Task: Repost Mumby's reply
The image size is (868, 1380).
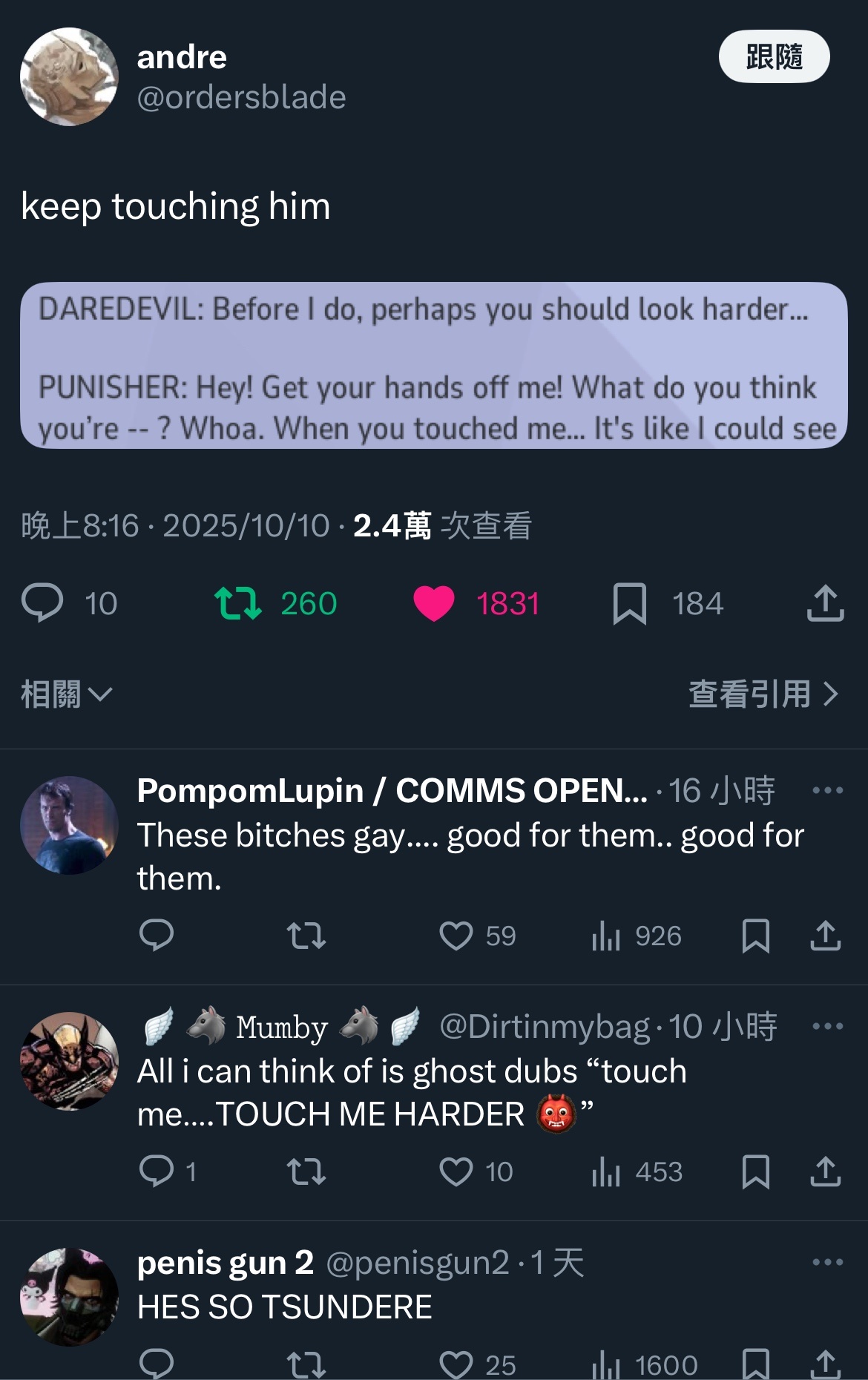Action: click(306, 1172)
